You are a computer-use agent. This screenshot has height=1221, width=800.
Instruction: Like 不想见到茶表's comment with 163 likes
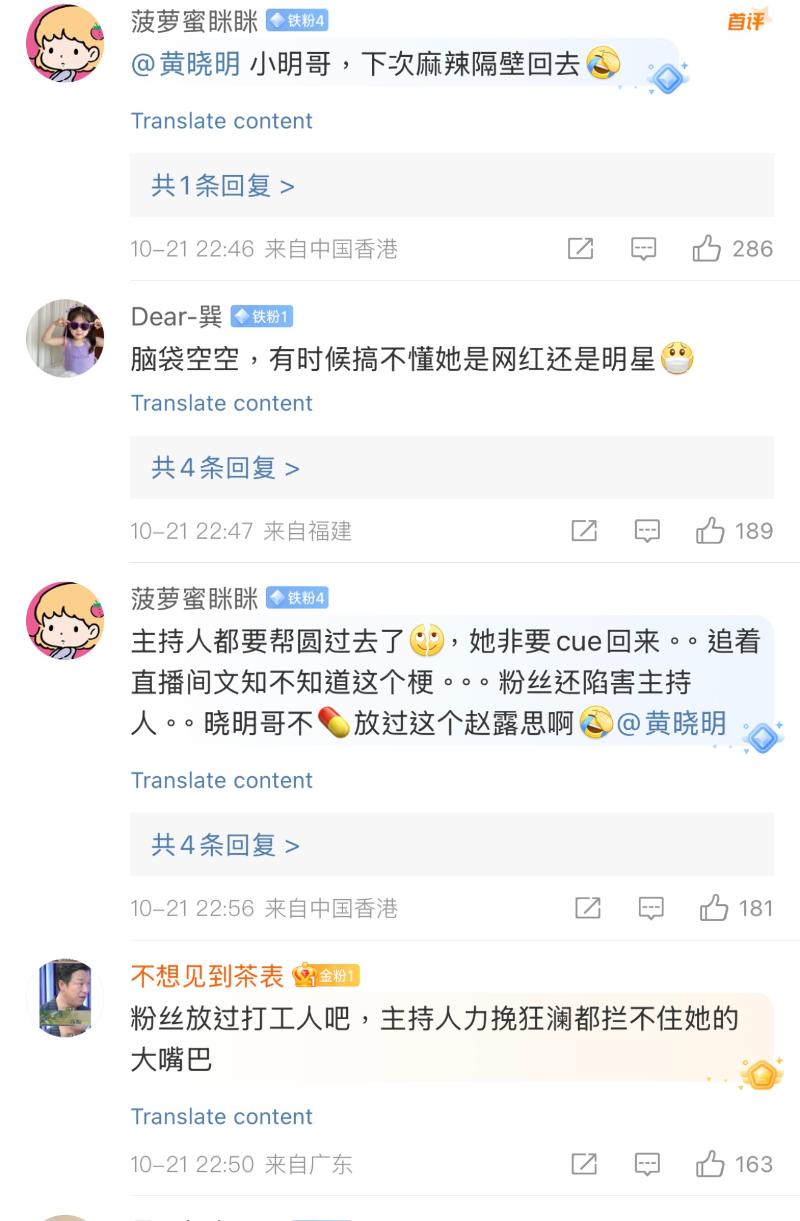tap(710, 1164)
